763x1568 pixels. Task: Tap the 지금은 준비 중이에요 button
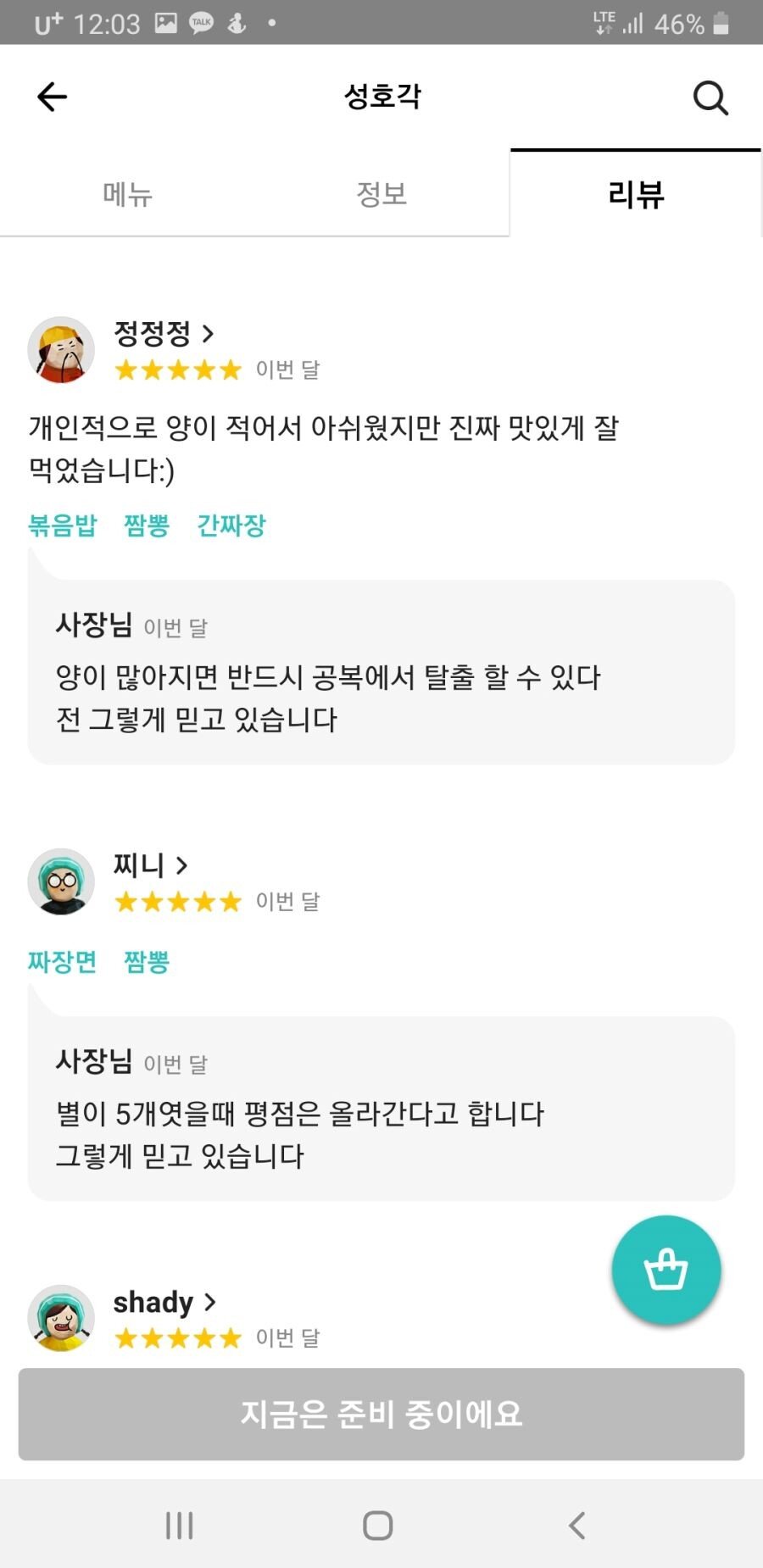(381, 1414)
